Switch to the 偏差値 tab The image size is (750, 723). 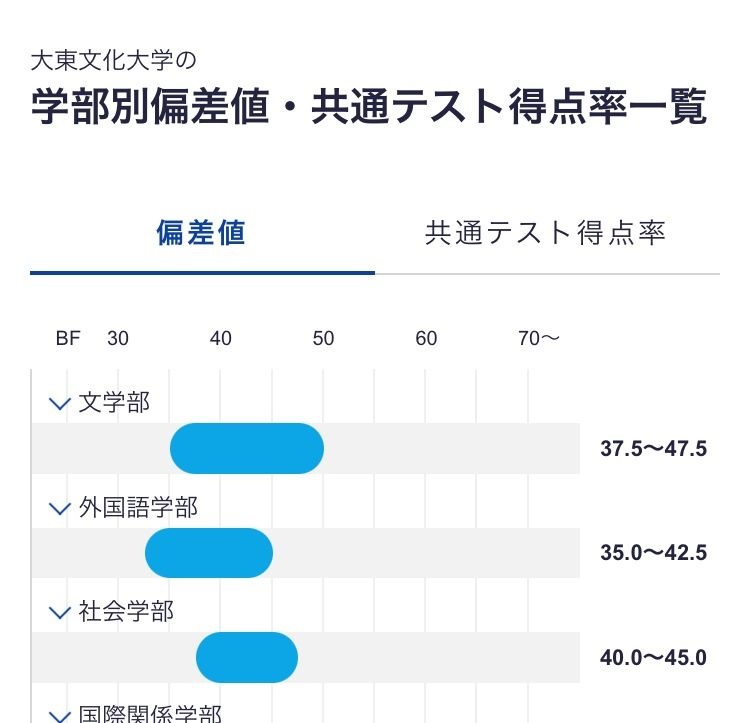201,233
